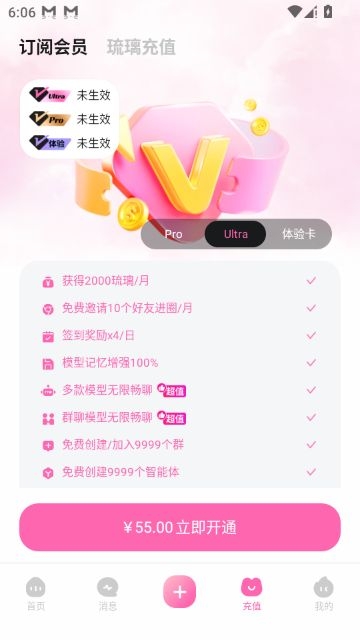The width and height of the screenshot is (360, 640).
Task: Select the Ultra membership segment
Action: (x=236, y=234)
